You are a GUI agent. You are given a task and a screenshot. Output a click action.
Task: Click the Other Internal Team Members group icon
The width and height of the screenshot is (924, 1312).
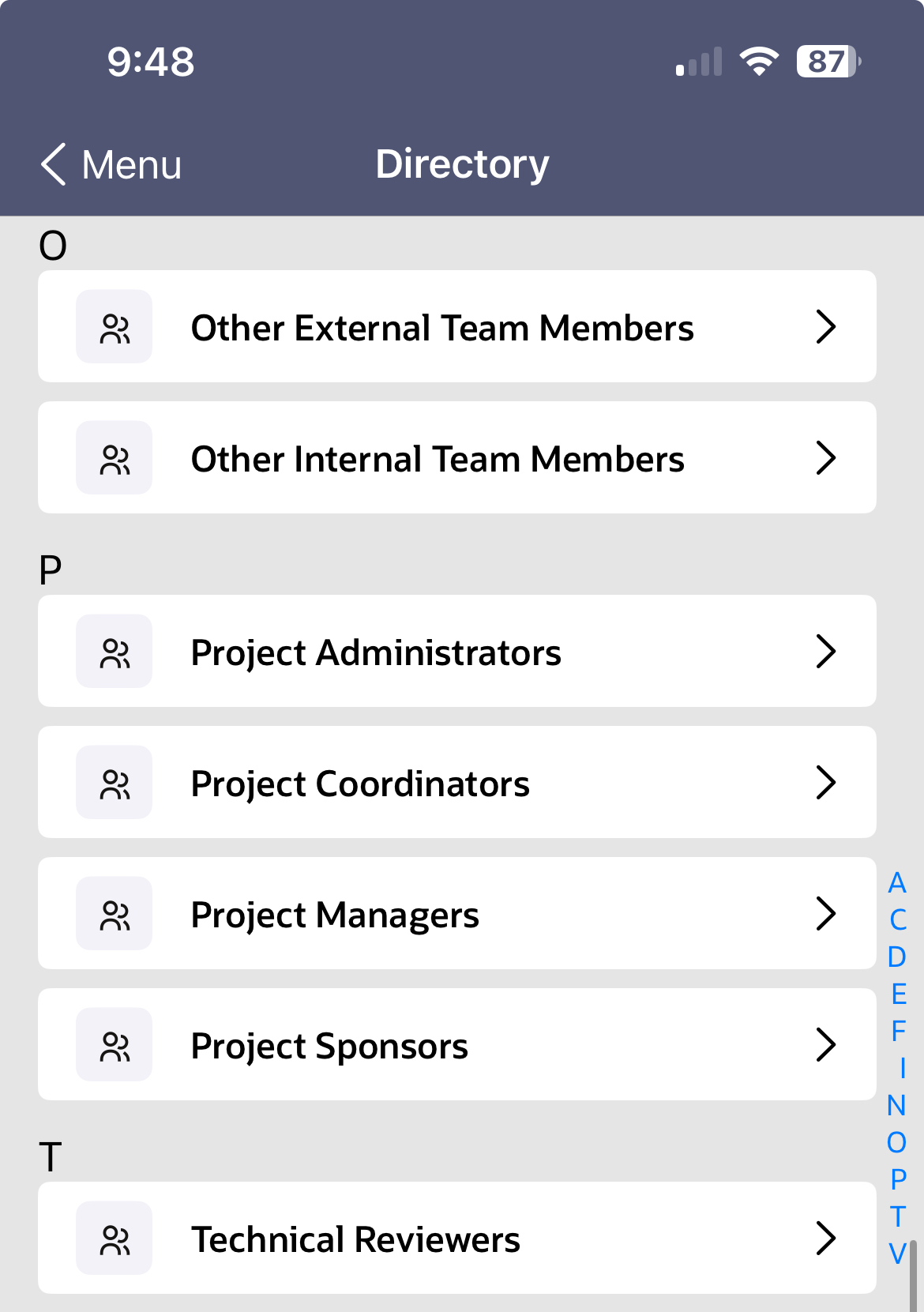tap(114, 457)
